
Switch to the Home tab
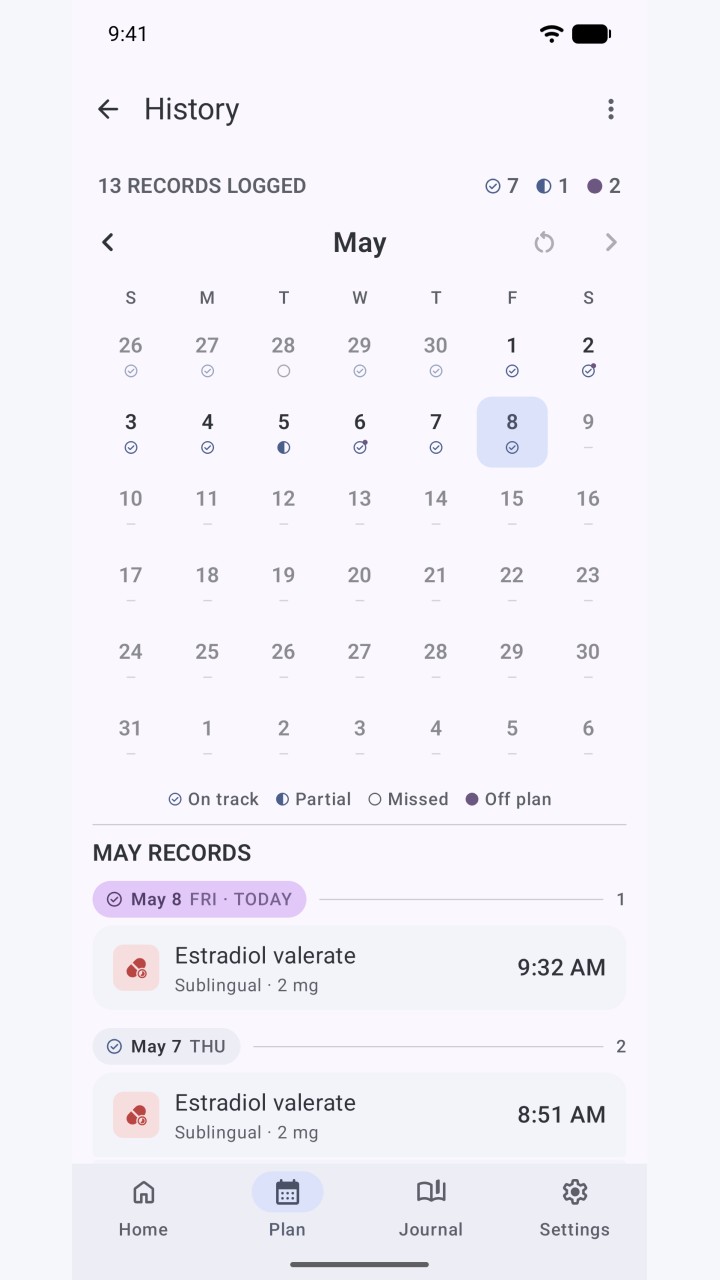pyautogui.click(x=144, y=1208)
